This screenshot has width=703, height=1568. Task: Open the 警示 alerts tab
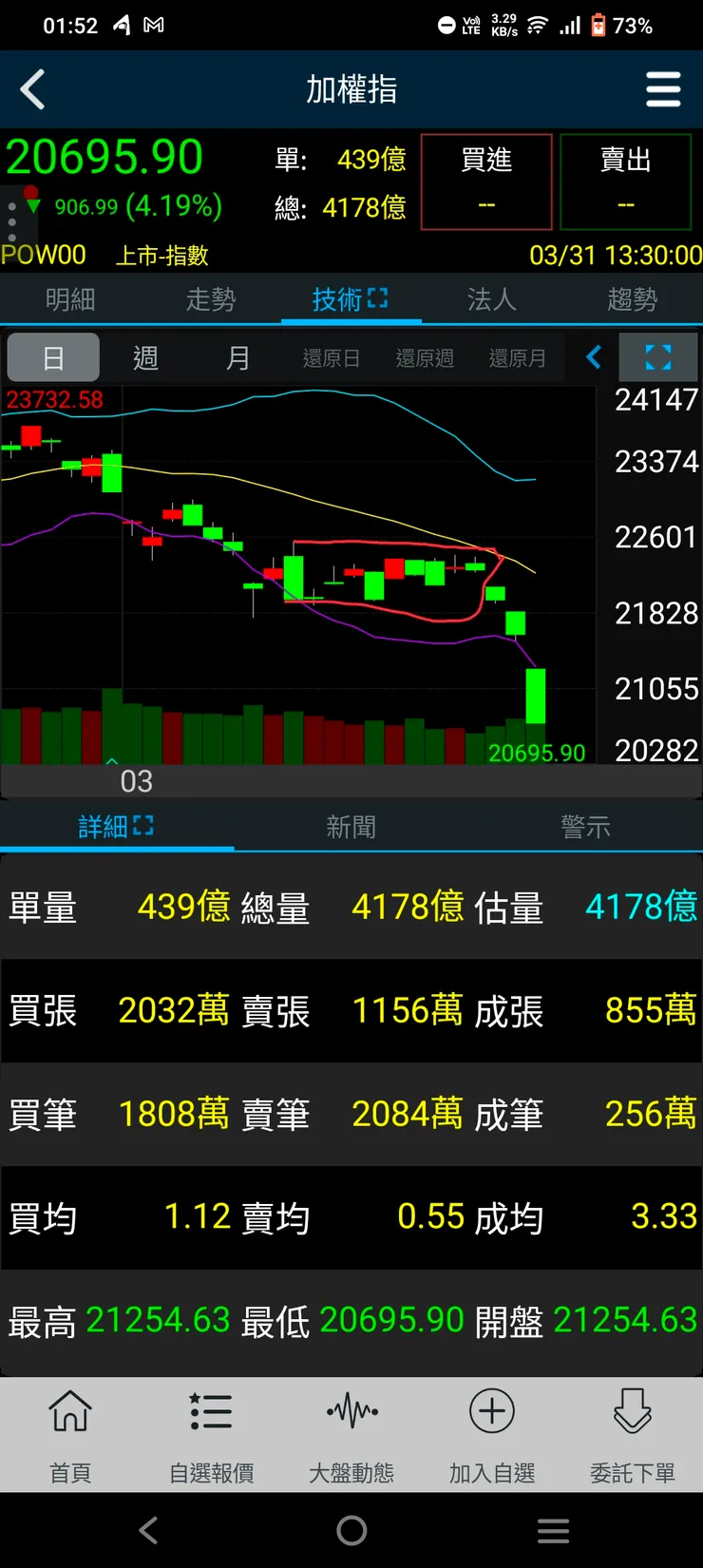(585, 827)
